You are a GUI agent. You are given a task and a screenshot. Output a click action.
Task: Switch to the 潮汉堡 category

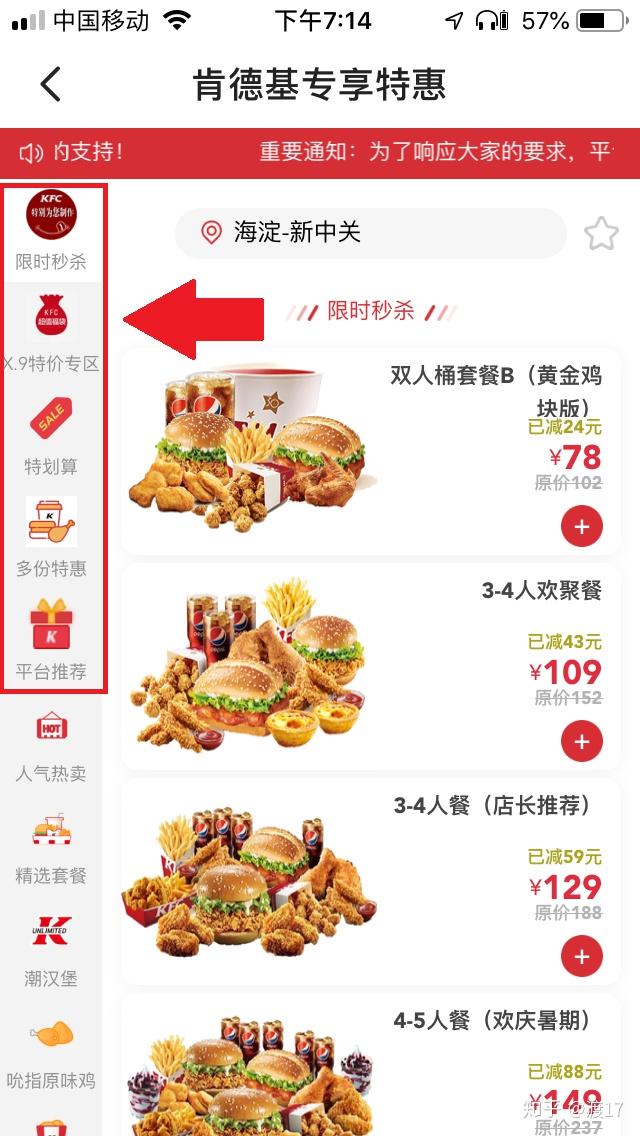(x=51, y=950)
